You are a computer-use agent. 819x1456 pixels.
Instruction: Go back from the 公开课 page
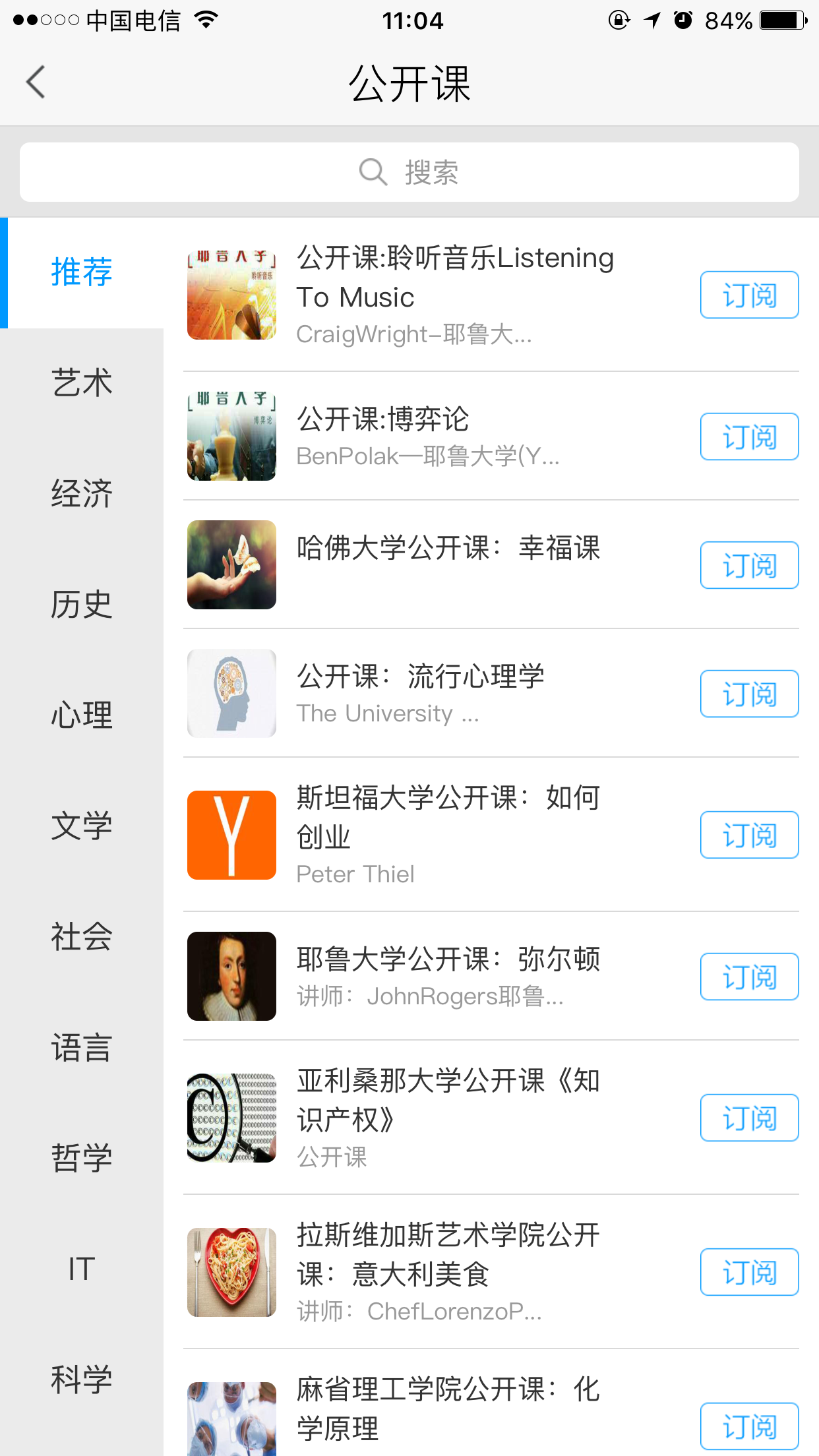(x=36, y=82)
